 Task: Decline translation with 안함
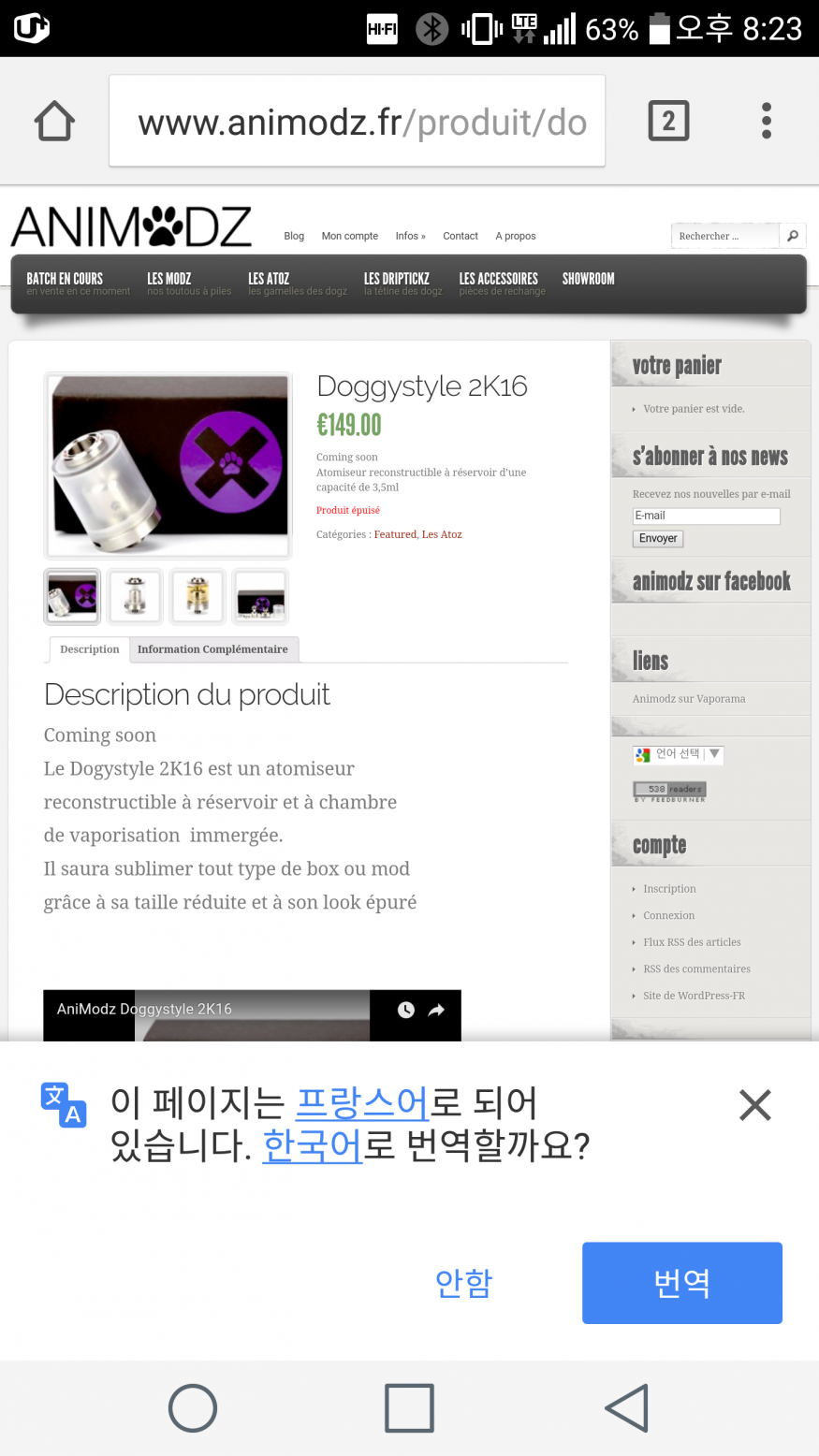click(x=463, y=1283)
